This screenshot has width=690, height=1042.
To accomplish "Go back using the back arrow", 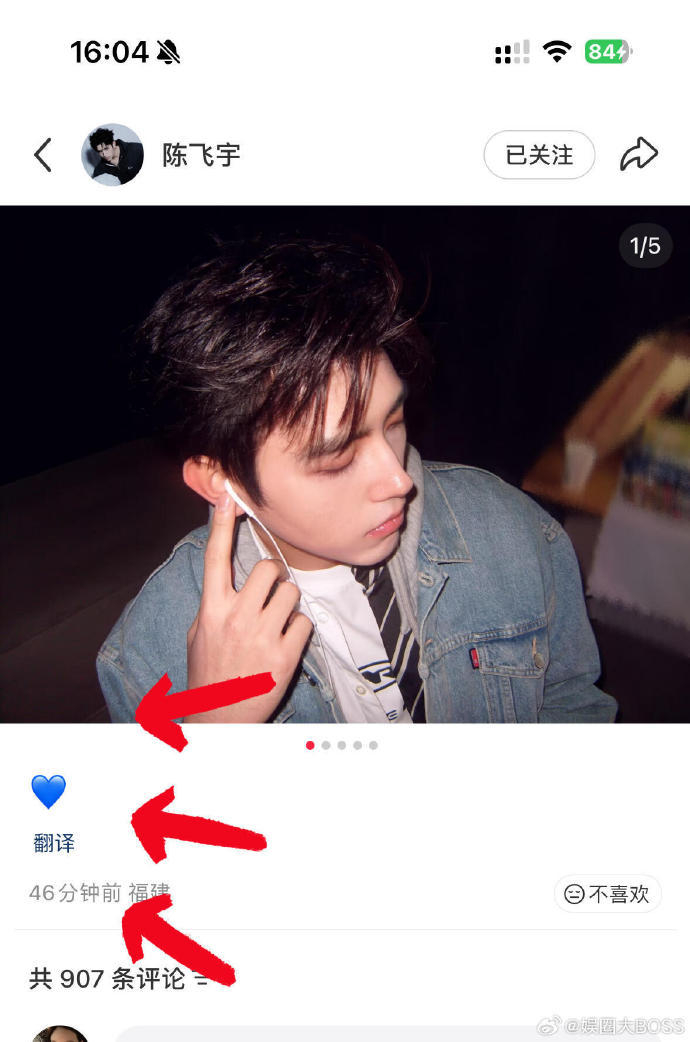I will [42, 155].
